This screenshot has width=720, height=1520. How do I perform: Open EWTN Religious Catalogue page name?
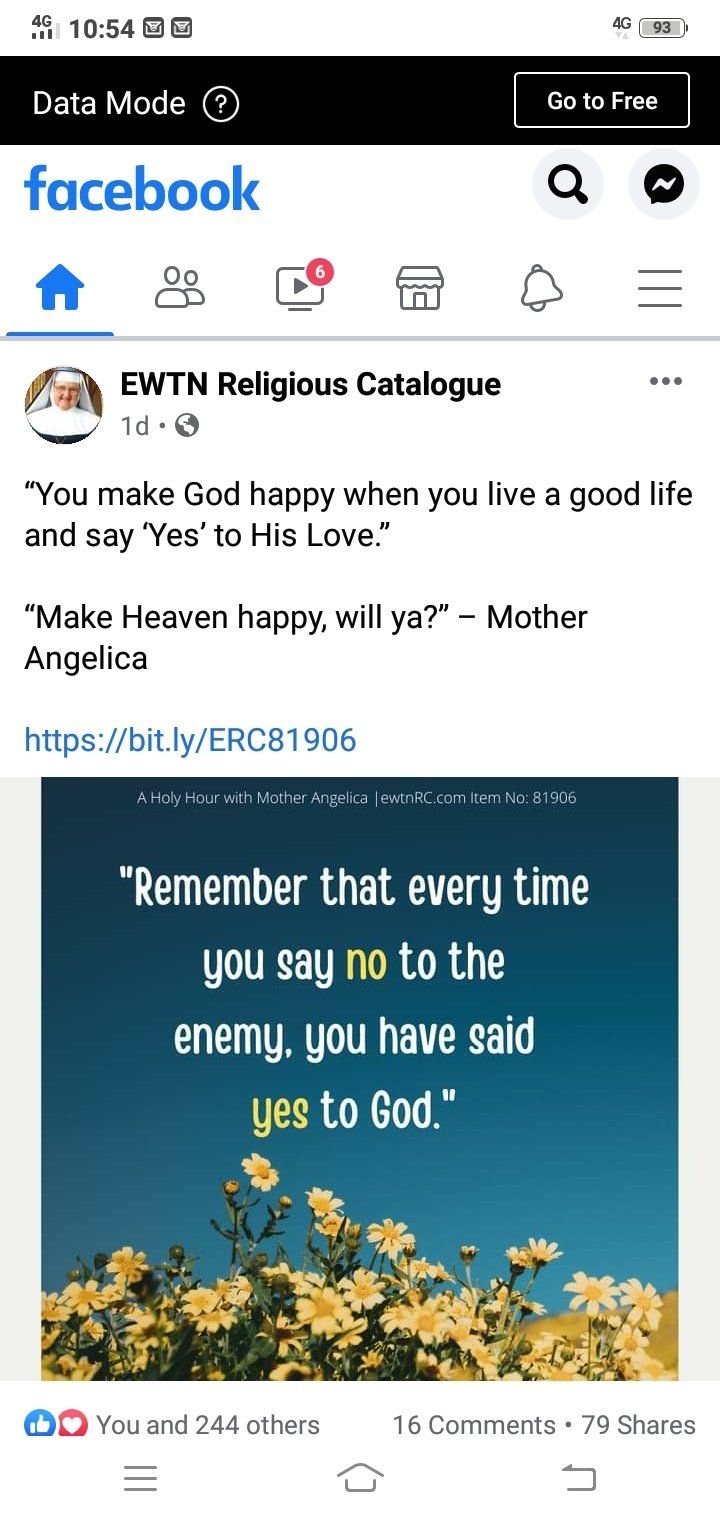coord(310,384)
